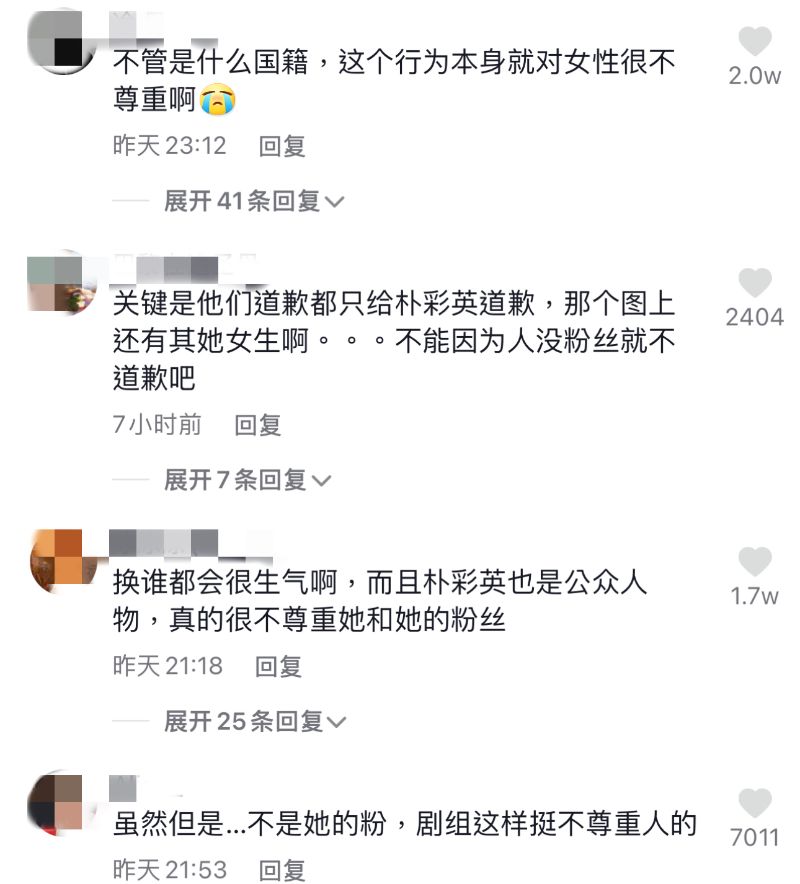Like the comment with 7011 likes

point(754,804)
